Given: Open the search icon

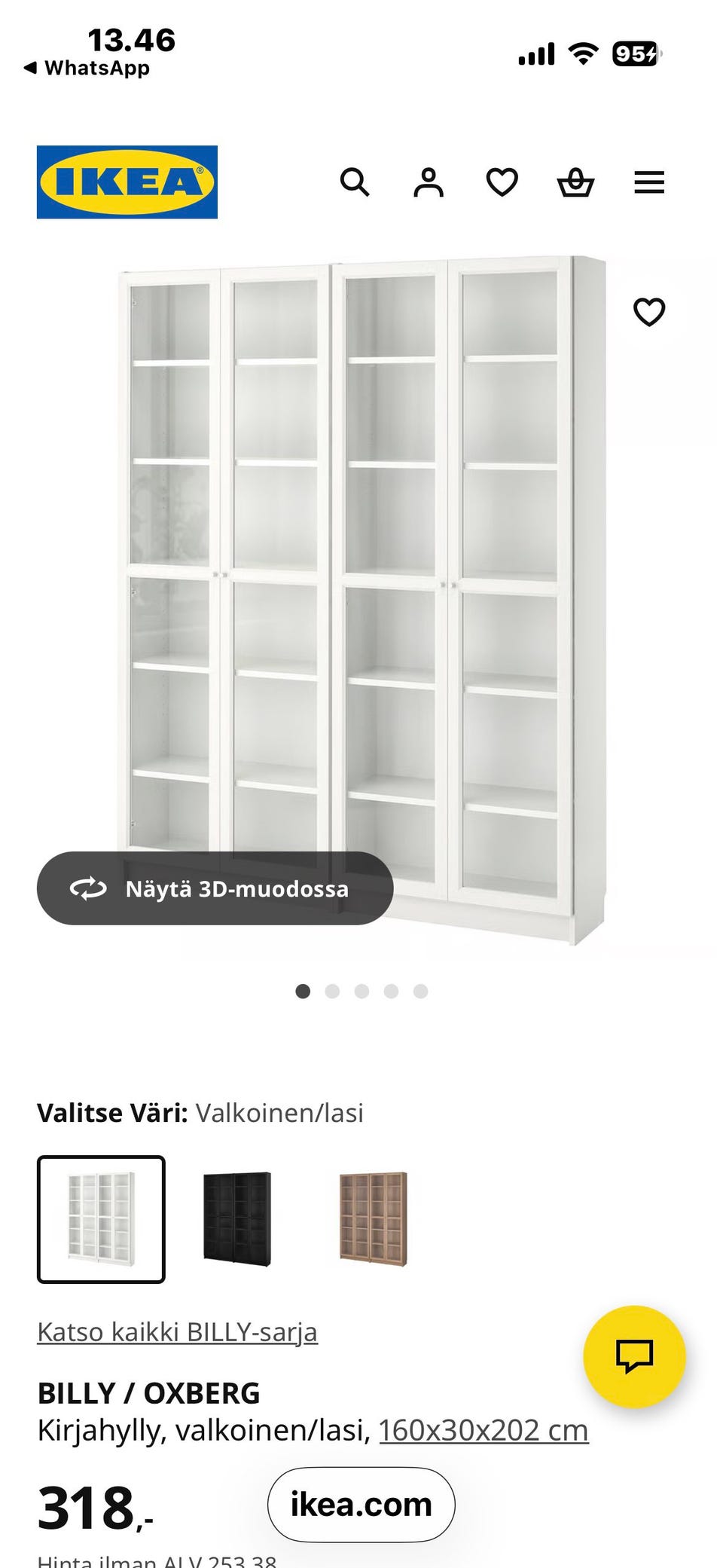Looking at the screenshot, I should tap(355, 182).
